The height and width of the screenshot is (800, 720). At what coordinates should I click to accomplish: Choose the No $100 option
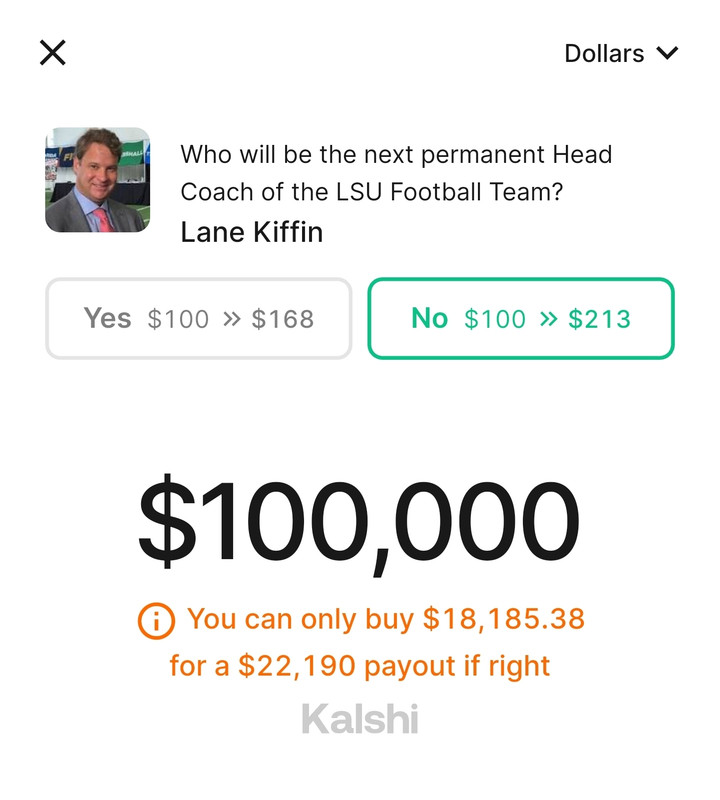[x=521, y=319]
